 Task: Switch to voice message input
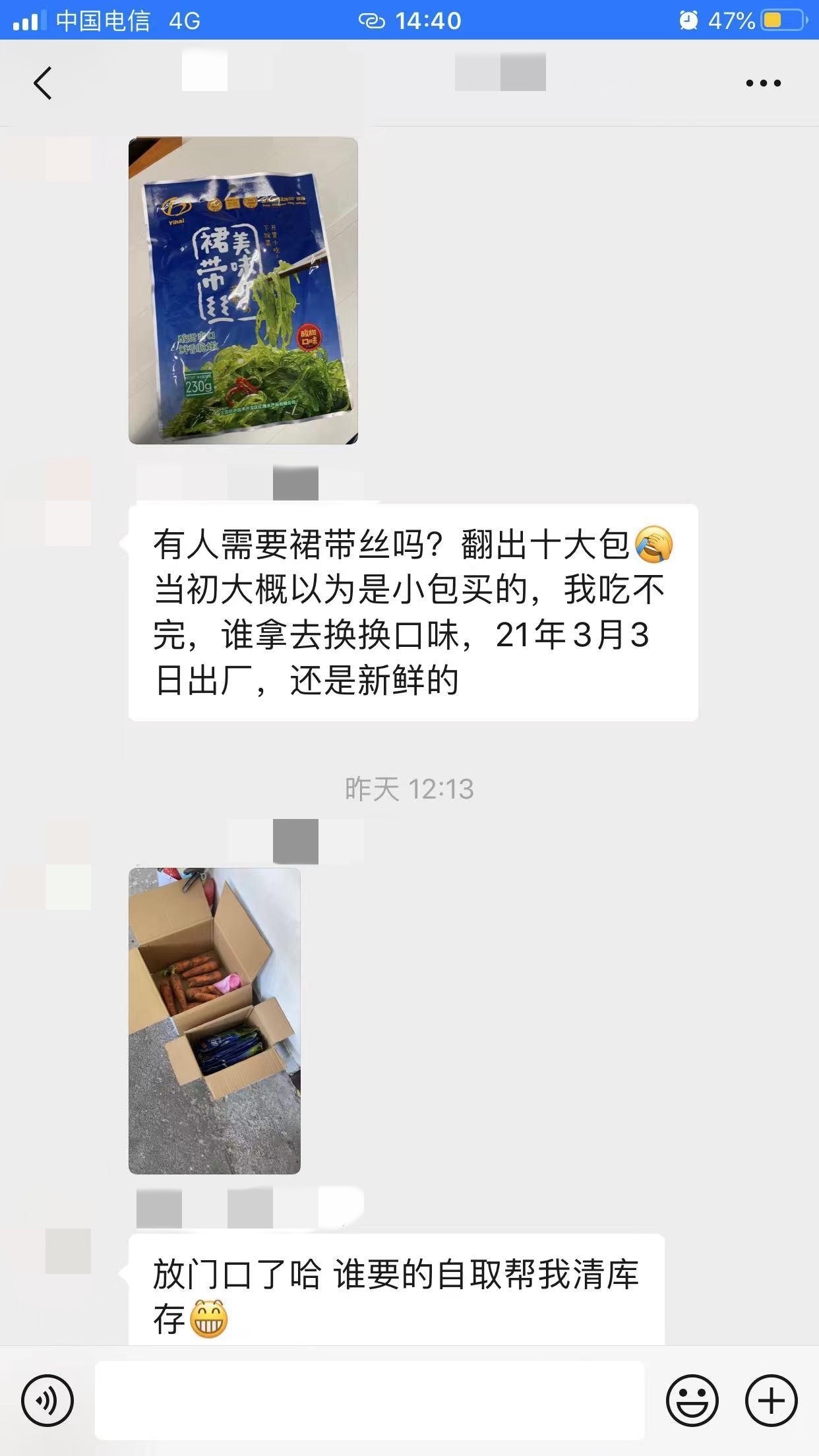click(x=47, y=1399)
